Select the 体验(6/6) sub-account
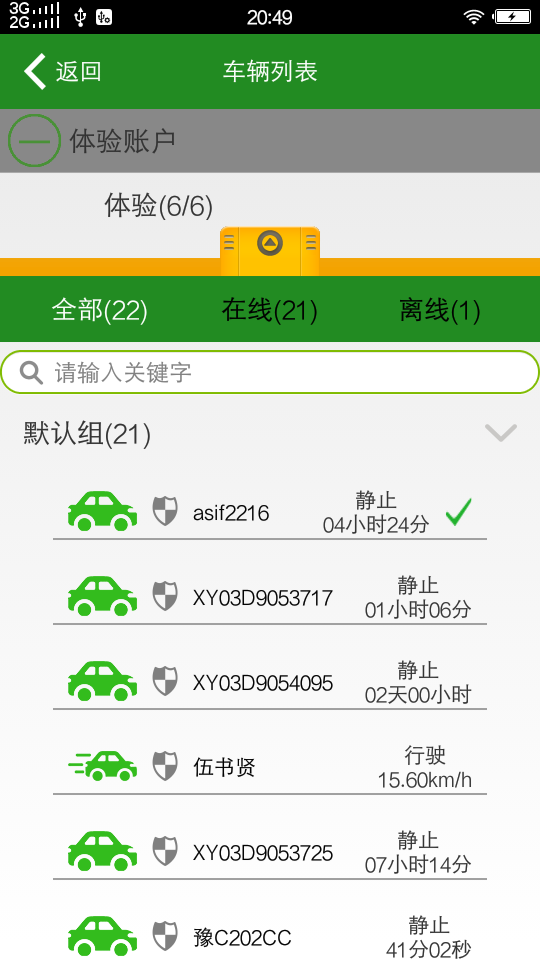This screenshot has width=540, height=960. click(159, 206)
